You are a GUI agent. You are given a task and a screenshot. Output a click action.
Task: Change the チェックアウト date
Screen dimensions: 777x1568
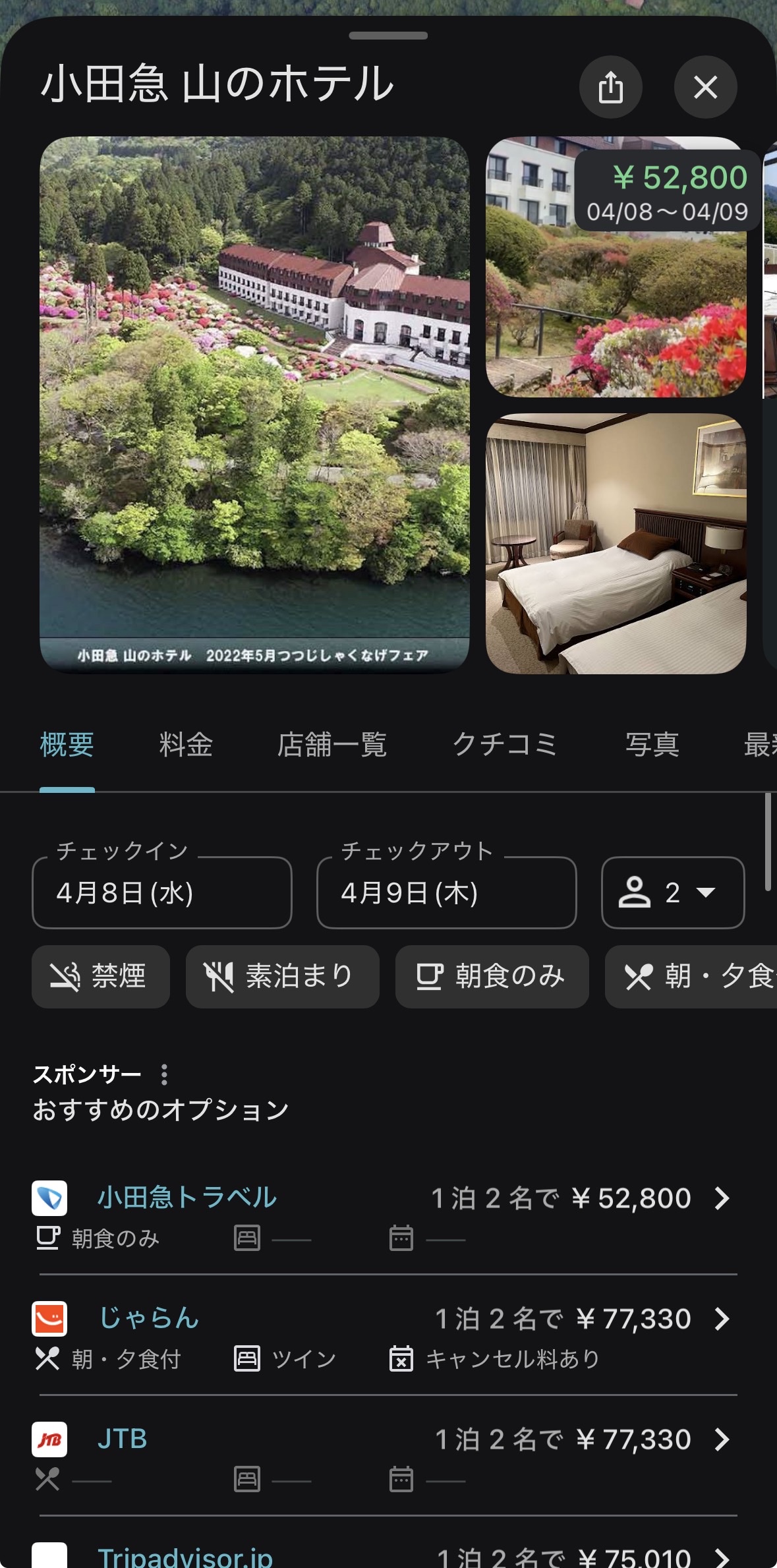[446, 892]
